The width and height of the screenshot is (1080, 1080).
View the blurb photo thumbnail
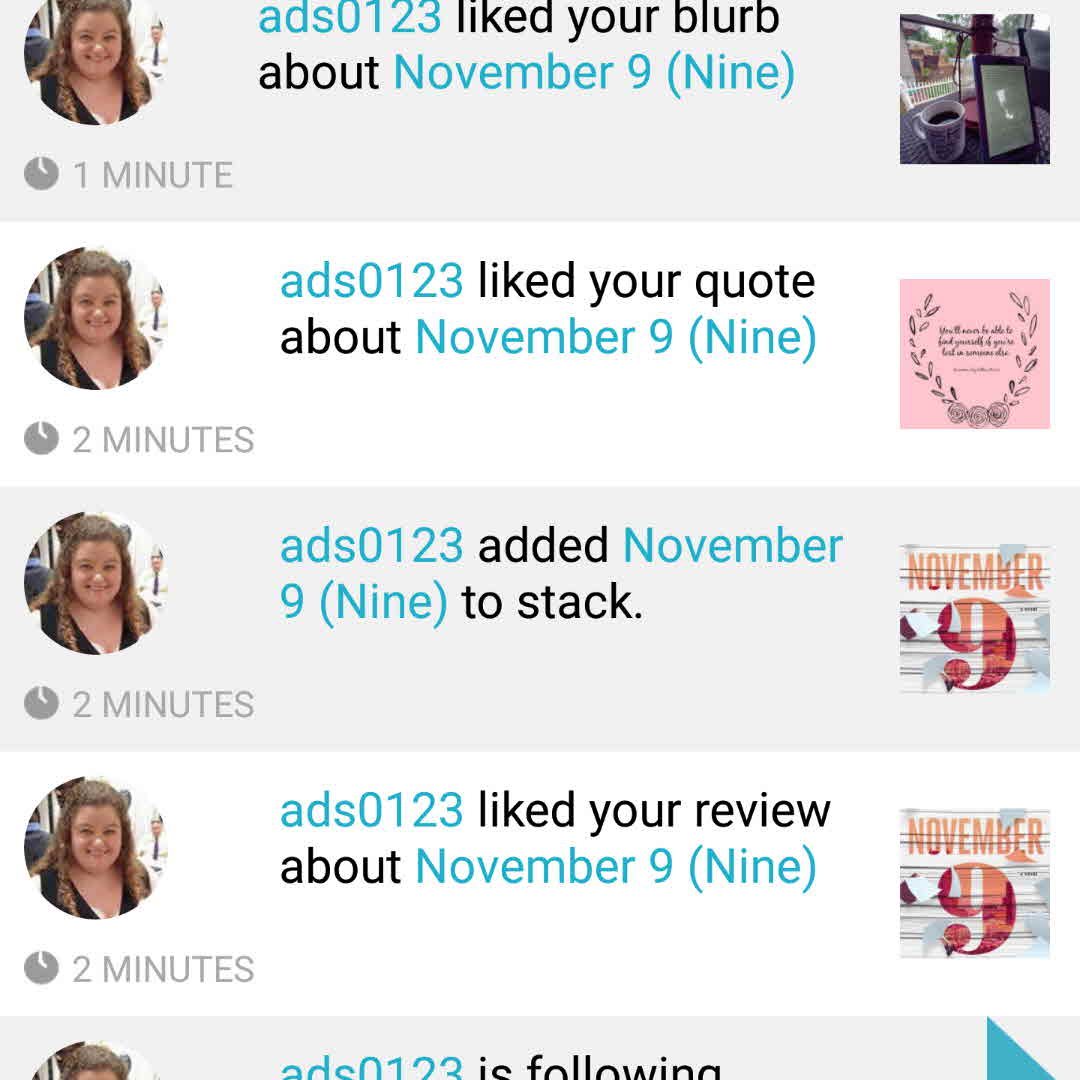click(x=974, y=88)
